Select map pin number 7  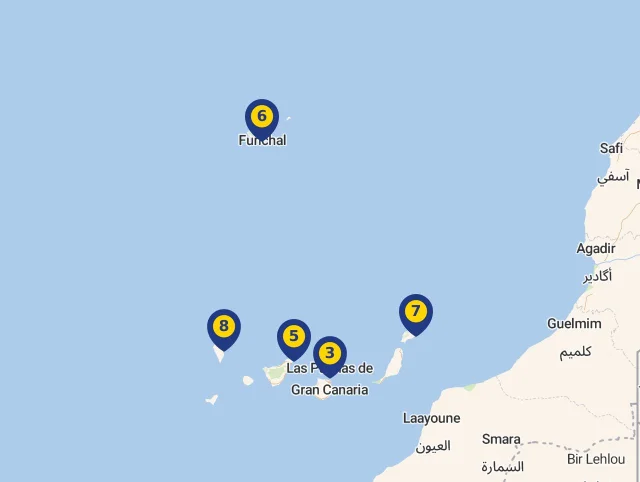click(416, 312)
